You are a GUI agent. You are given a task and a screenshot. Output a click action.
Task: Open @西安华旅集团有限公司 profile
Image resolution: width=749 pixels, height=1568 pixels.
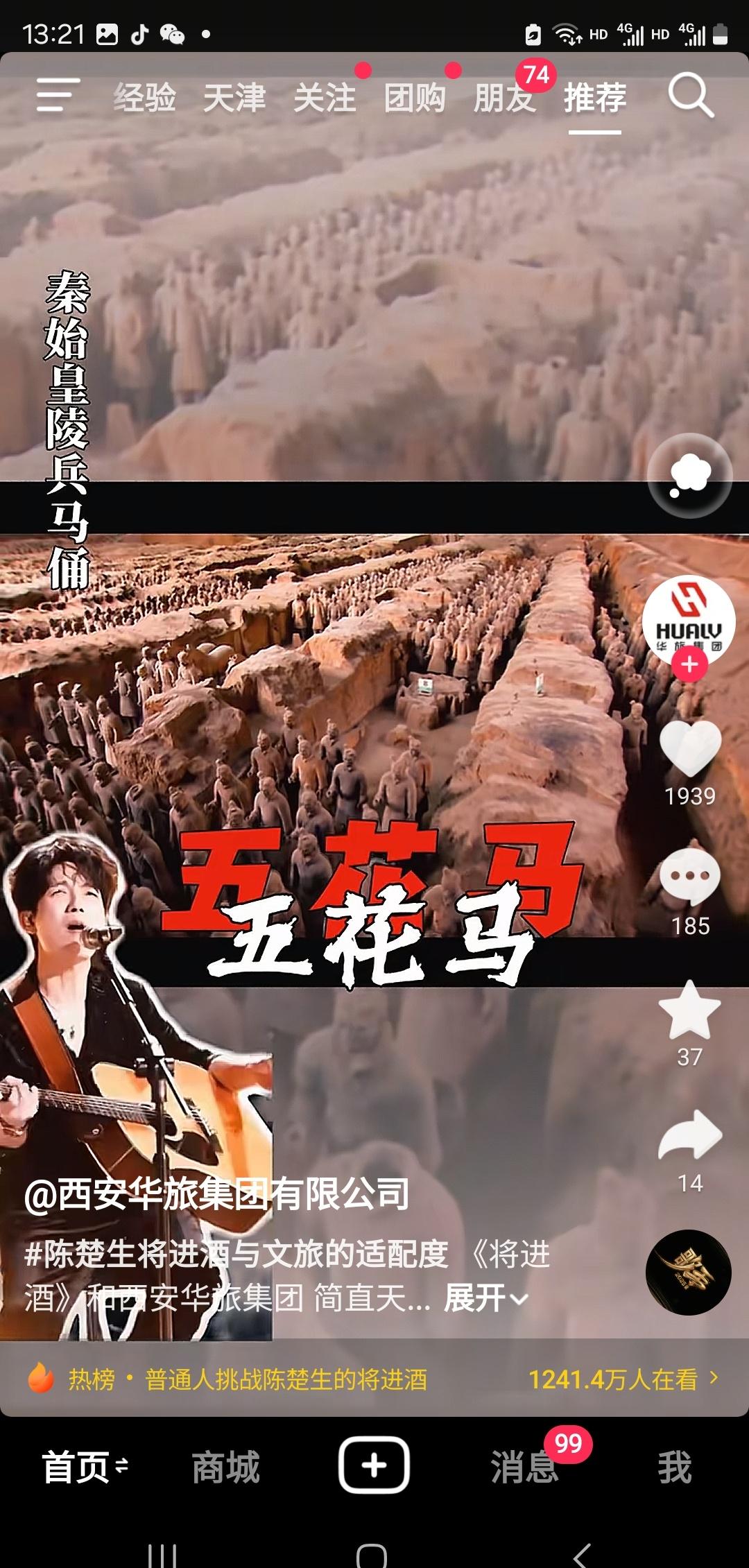[x=216, y=1194]
